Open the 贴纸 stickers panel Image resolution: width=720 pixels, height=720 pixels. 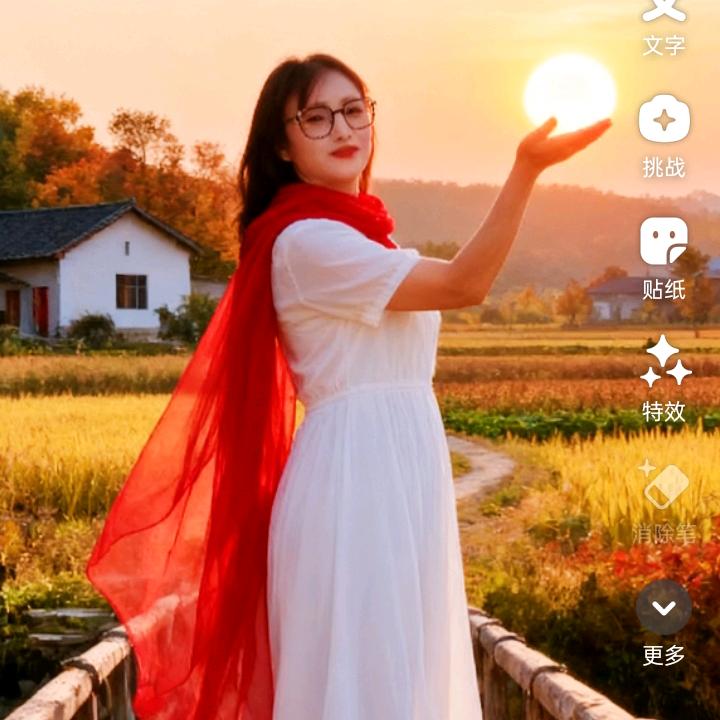point(664,259)
